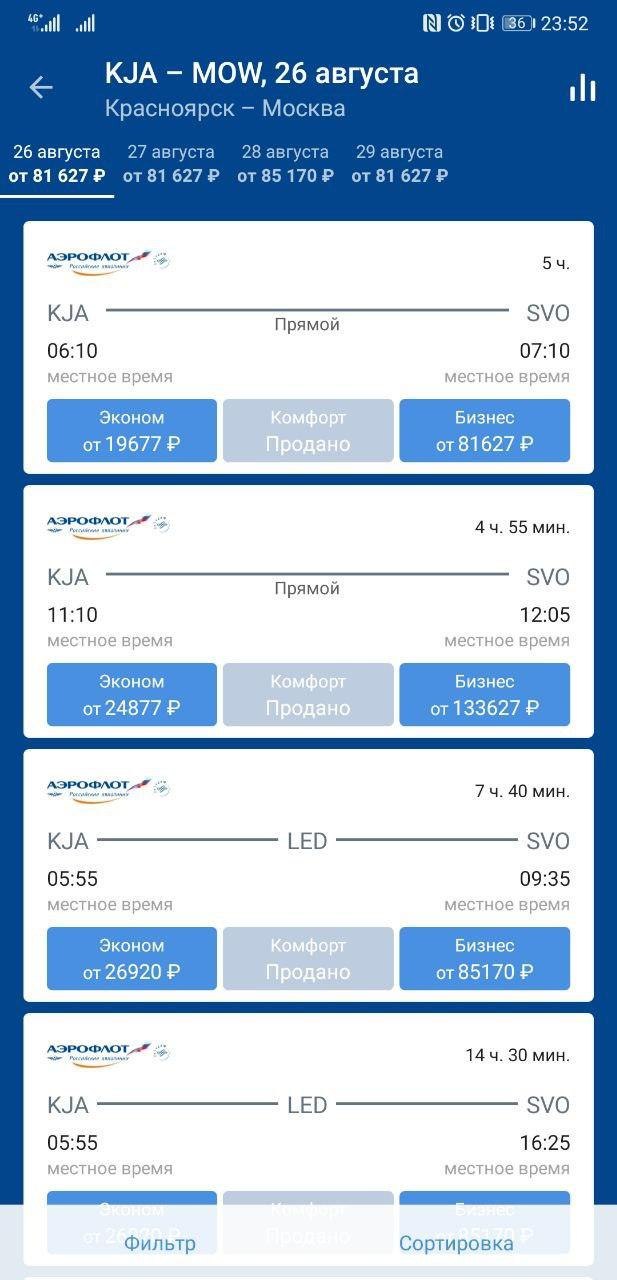Select Эконом от 26920 ₽ on 7 ч. 40 мин. flight
This screenshot has width=617, height=1280.
(132, 959)
